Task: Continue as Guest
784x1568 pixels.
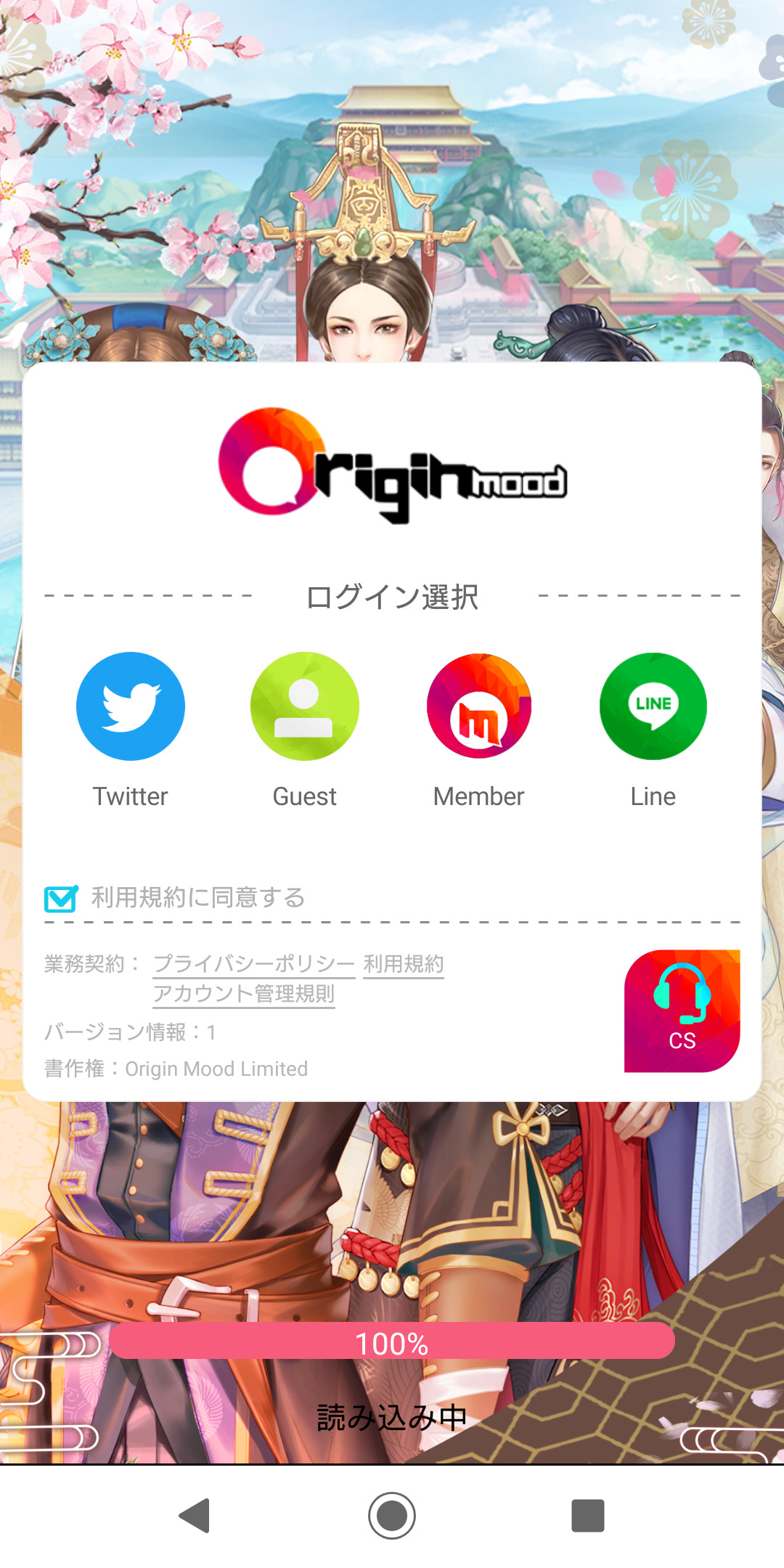Action: coord(305,706)
